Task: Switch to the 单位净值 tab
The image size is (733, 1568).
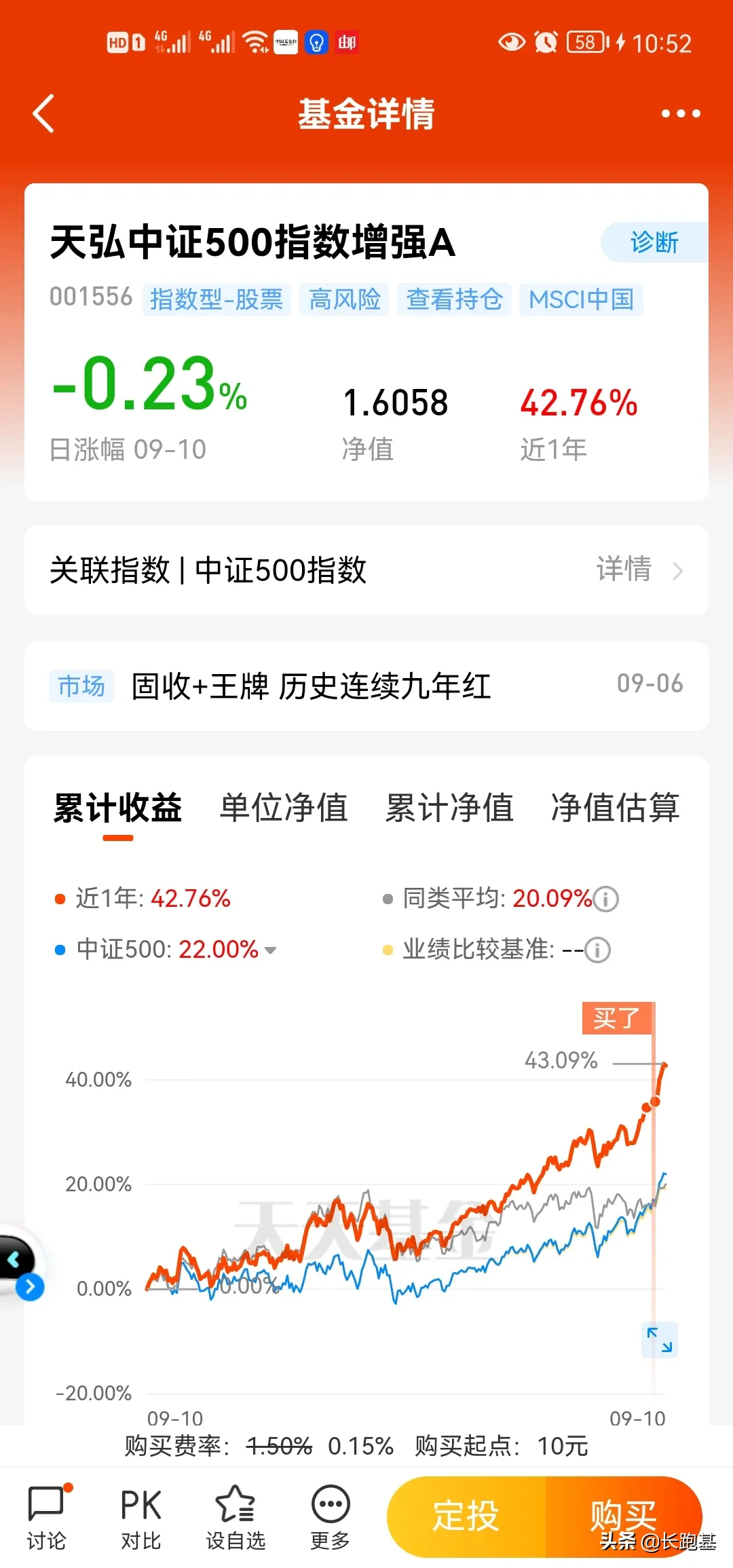Action: pyautogui.click(x=284, y=808)
